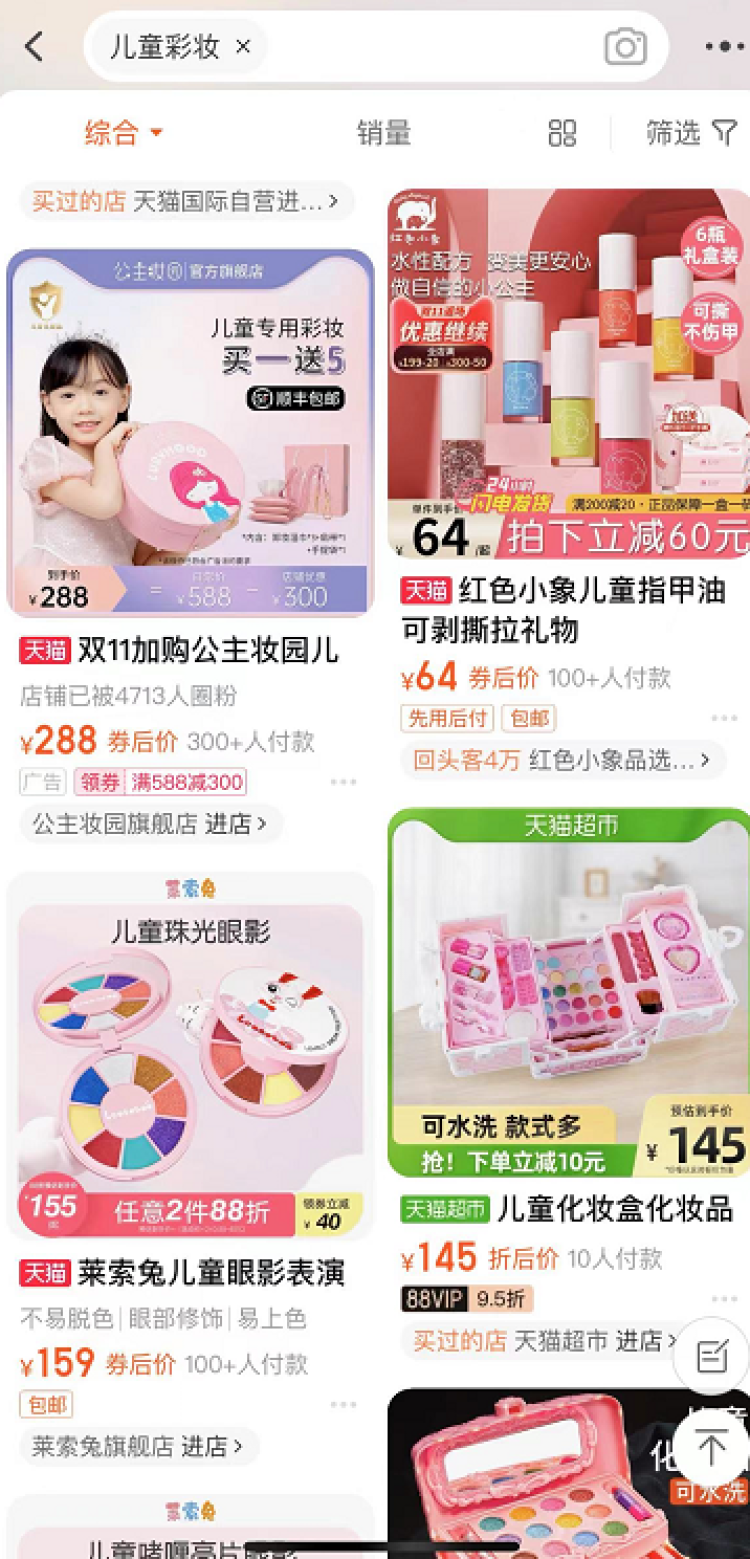Screen dimensions: 750x1559
Task: Open more options for 儿童化妆盒化妆品
Action: 724,1298
